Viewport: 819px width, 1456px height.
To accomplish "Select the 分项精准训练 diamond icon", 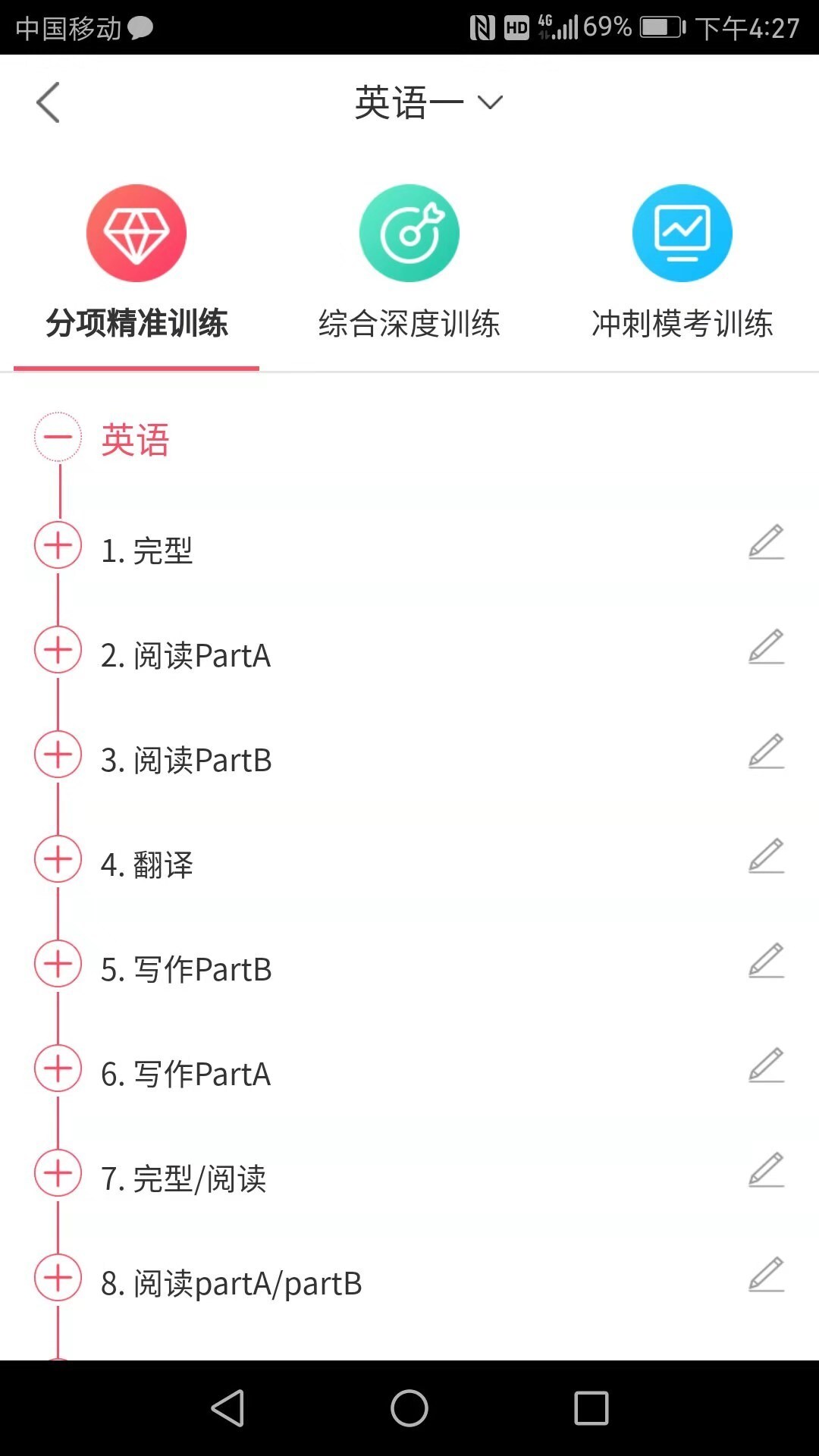I will coord(136,233).
